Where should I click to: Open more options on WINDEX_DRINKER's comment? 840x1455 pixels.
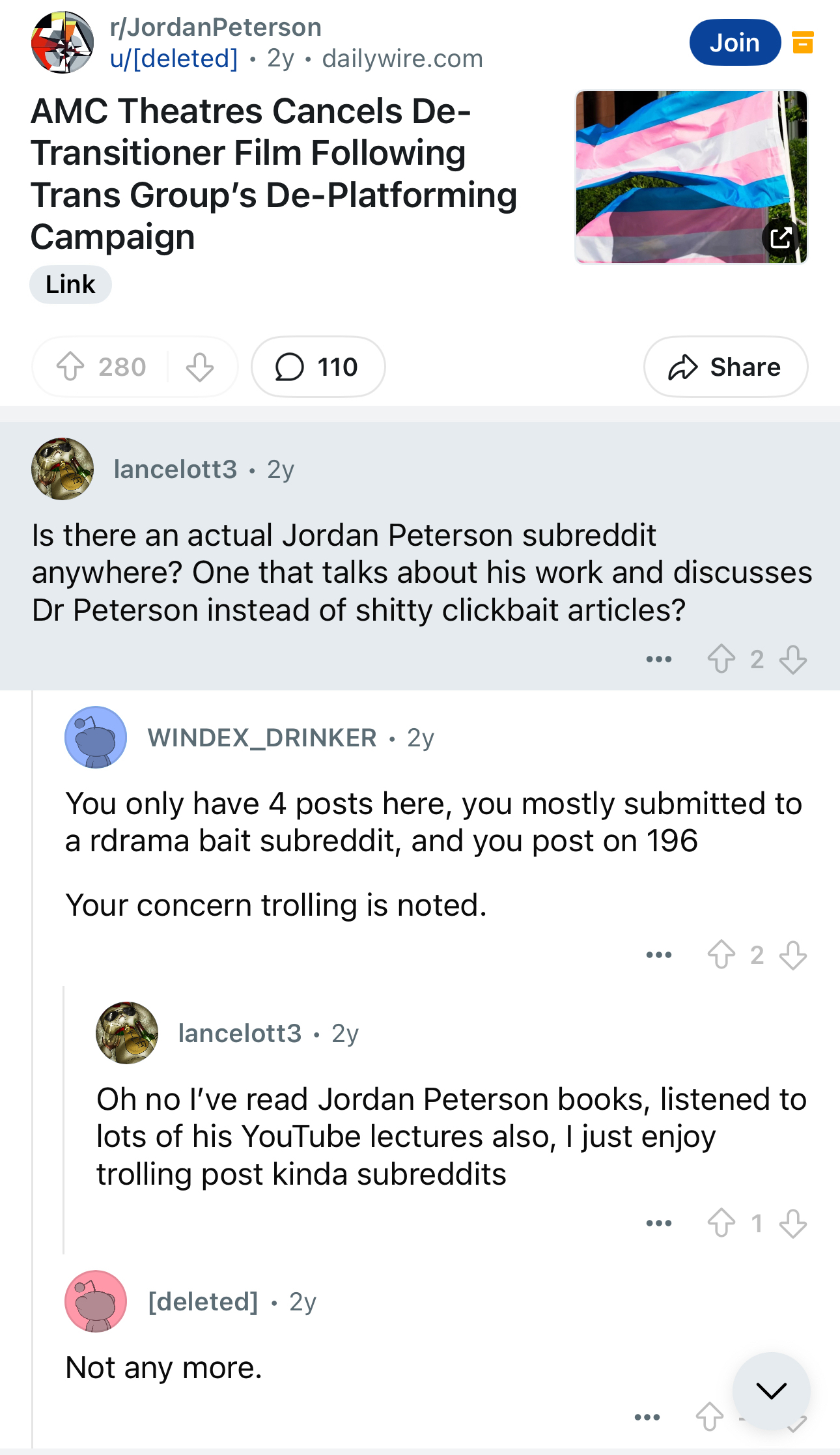pos(658,955)
